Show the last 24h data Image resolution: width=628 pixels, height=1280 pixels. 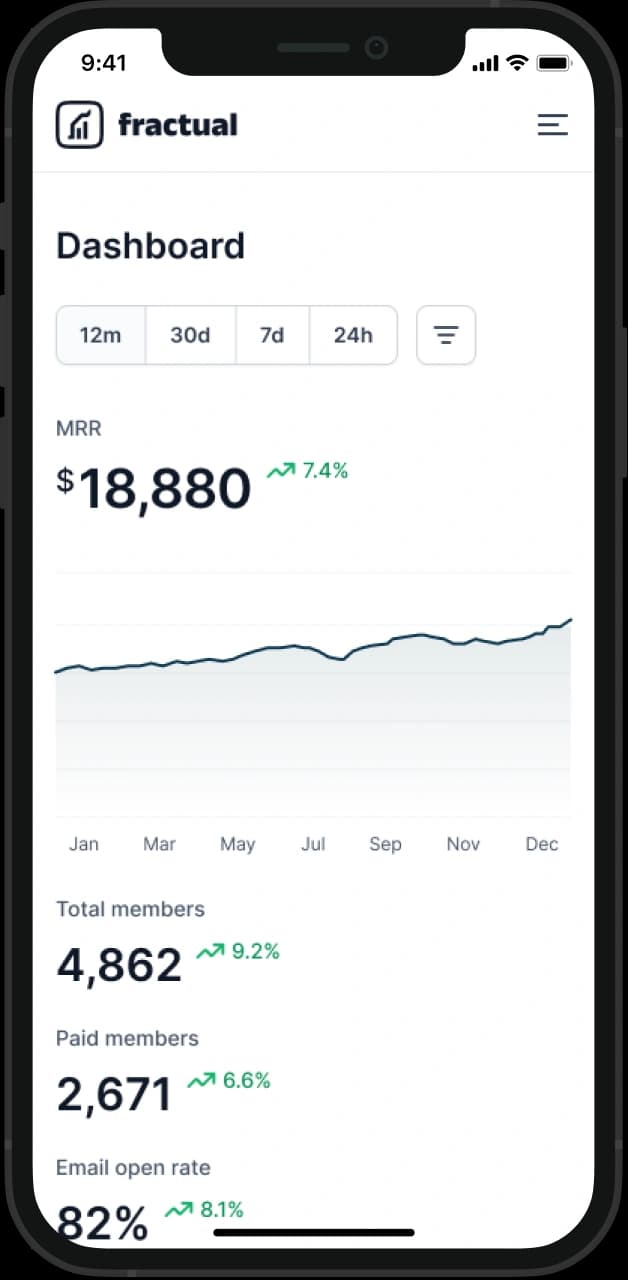point(353,335)
